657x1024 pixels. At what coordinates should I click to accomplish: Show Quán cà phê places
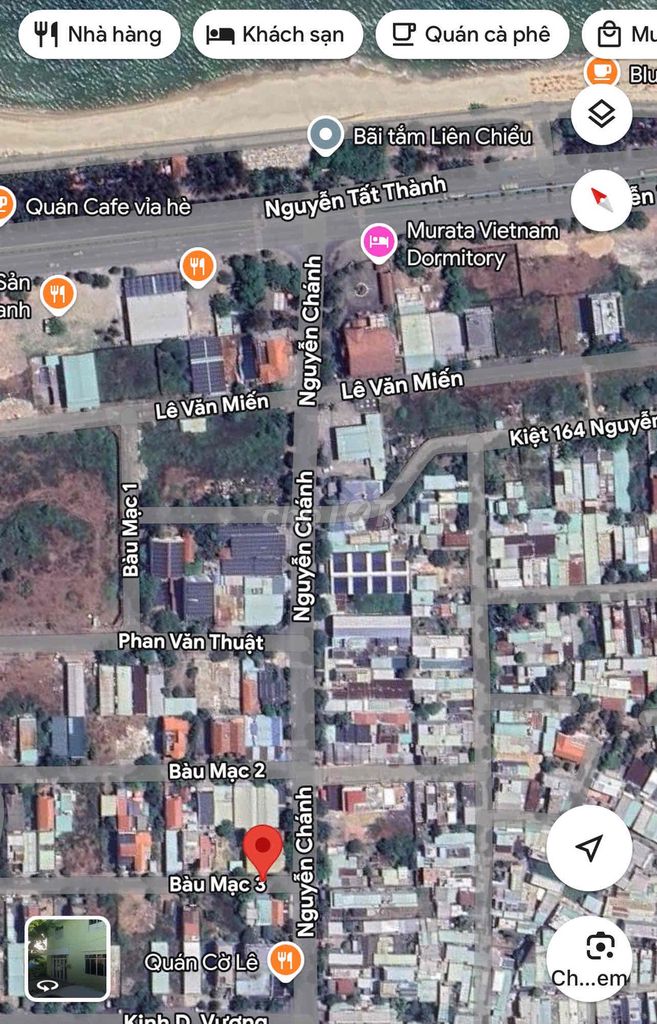[x=472, y=35]
